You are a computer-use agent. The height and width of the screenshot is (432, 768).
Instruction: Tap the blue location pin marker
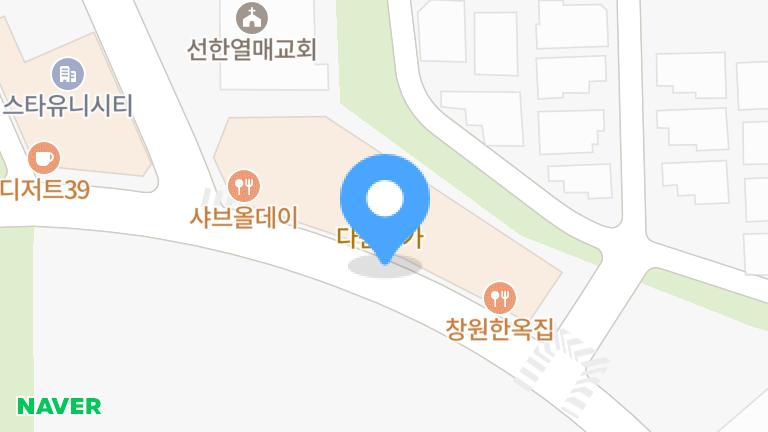[x=385, y=202]
